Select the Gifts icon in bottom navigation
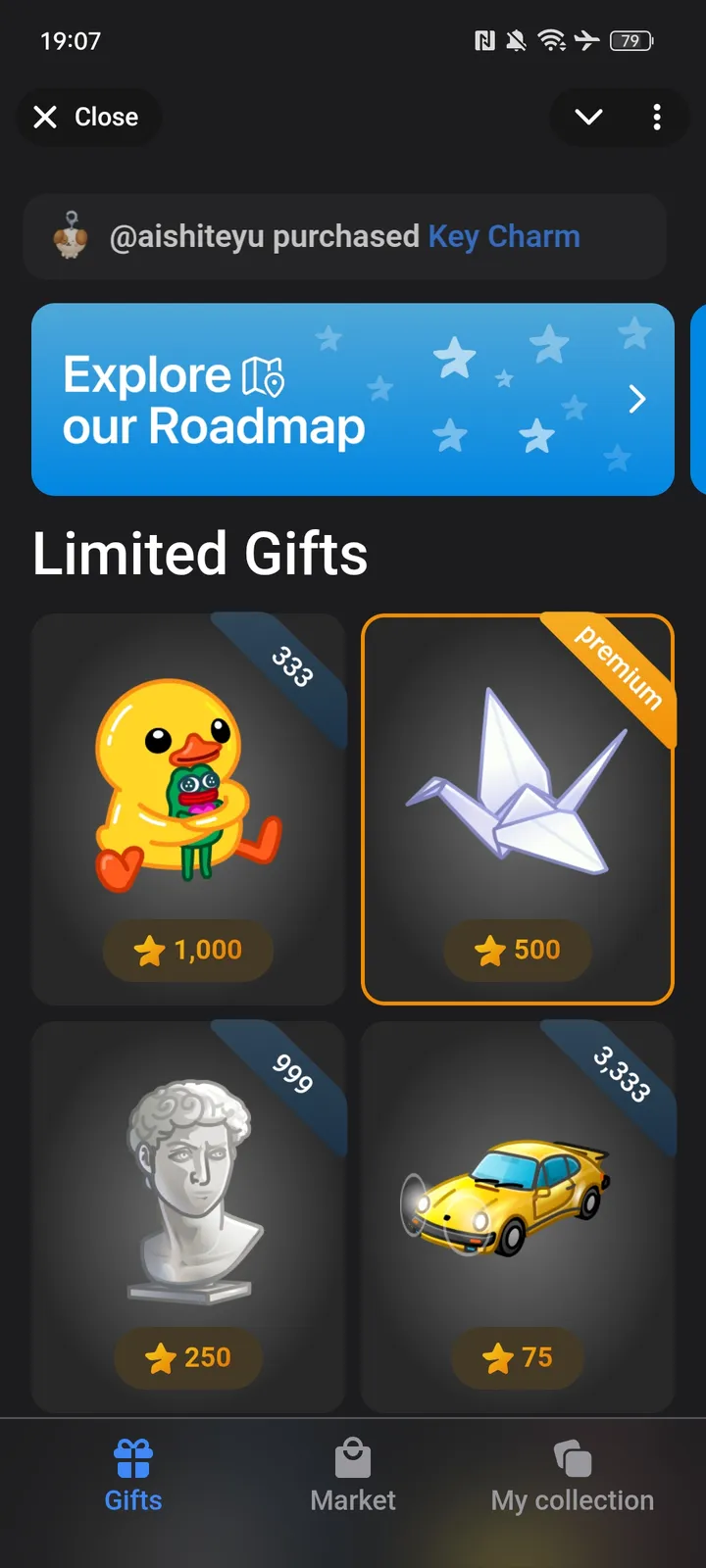The height and width of the screenshot is (1568, 706). (x=132, y=1459)
